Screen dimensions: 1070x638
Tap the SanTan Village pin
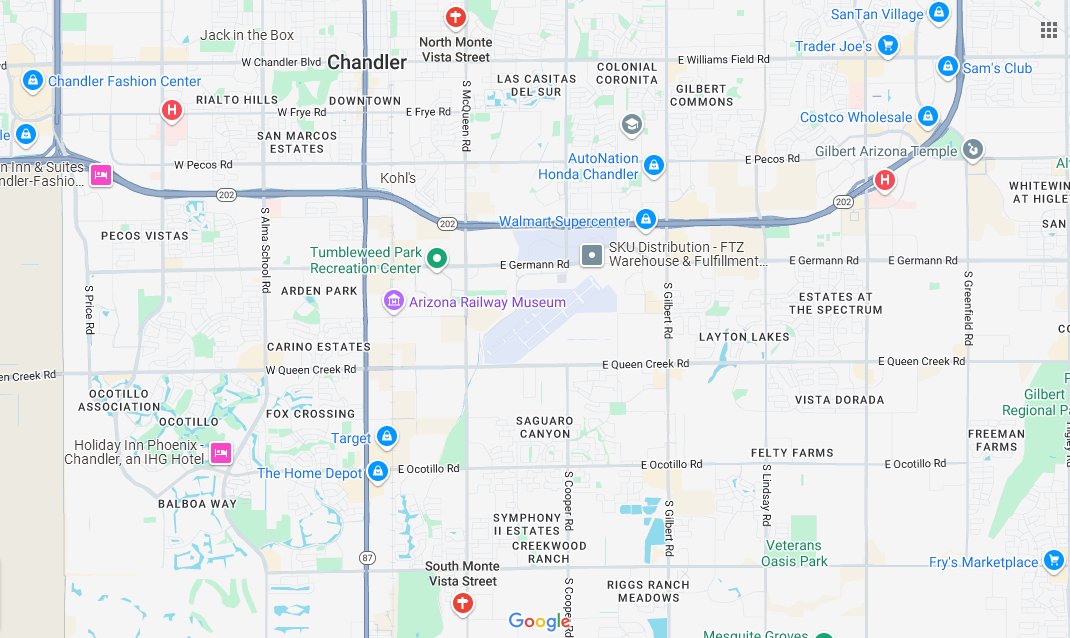tap(938, 14)
